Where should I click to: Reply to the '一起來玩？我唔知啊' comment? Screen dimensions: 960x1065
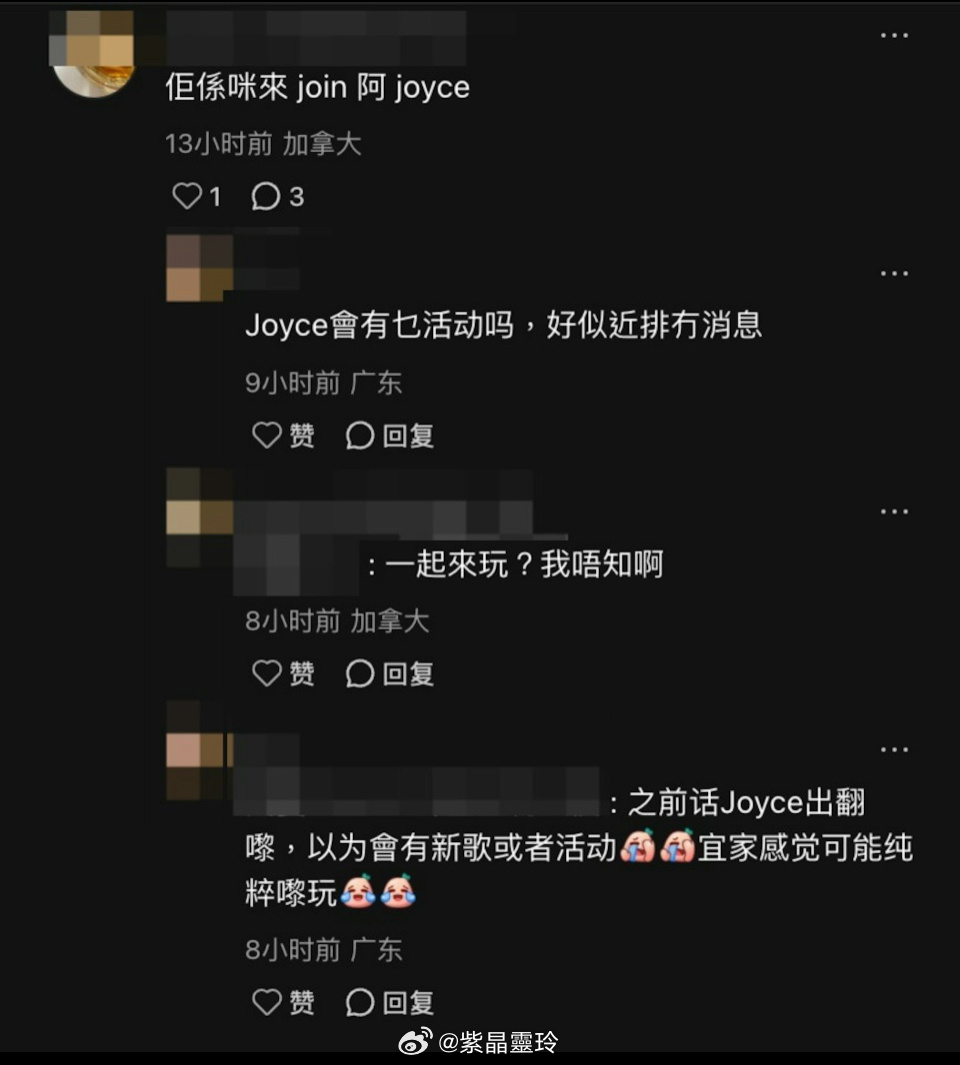pyautogui.click(x=361, y=673)
